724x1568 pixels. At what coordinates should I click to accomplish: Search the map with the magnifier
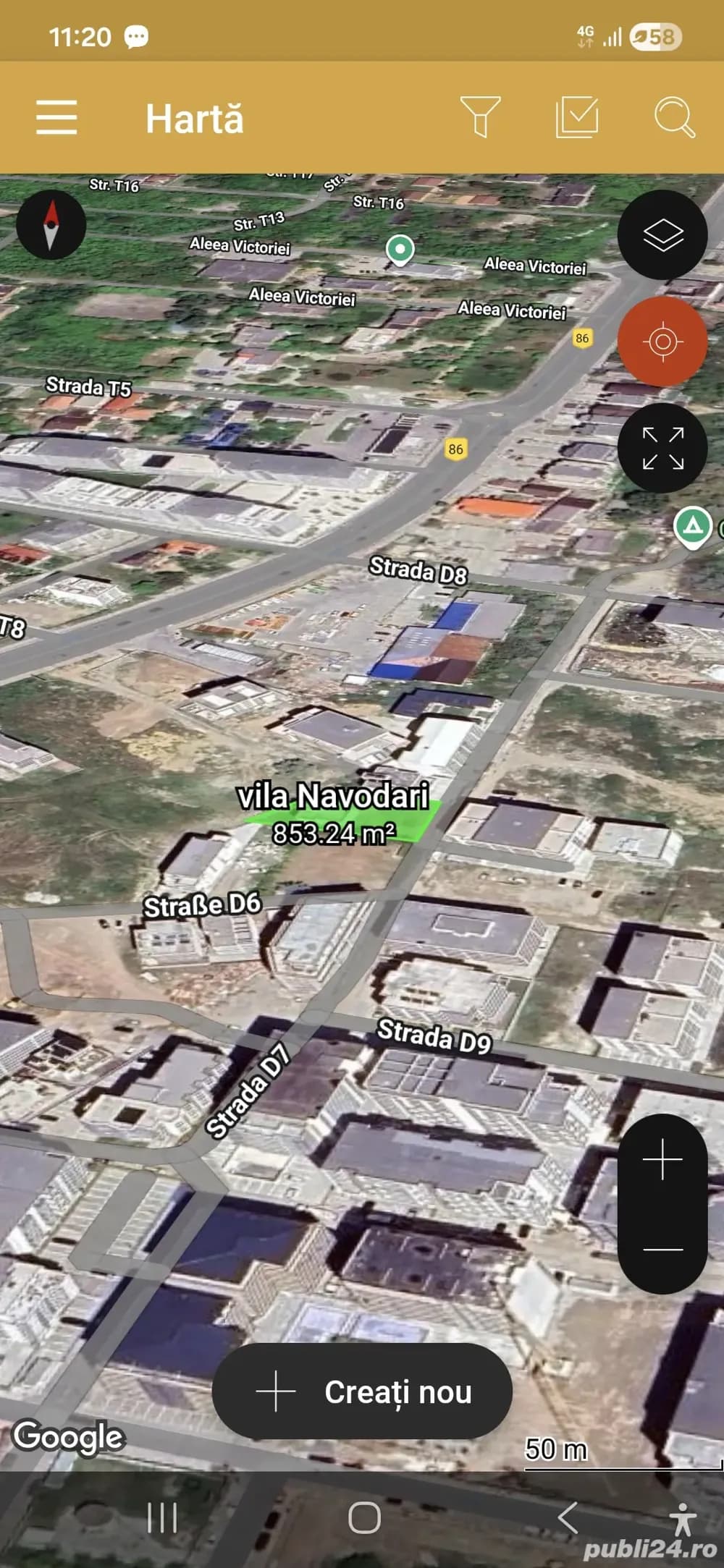pyautogui.click(x=674, y=116)
